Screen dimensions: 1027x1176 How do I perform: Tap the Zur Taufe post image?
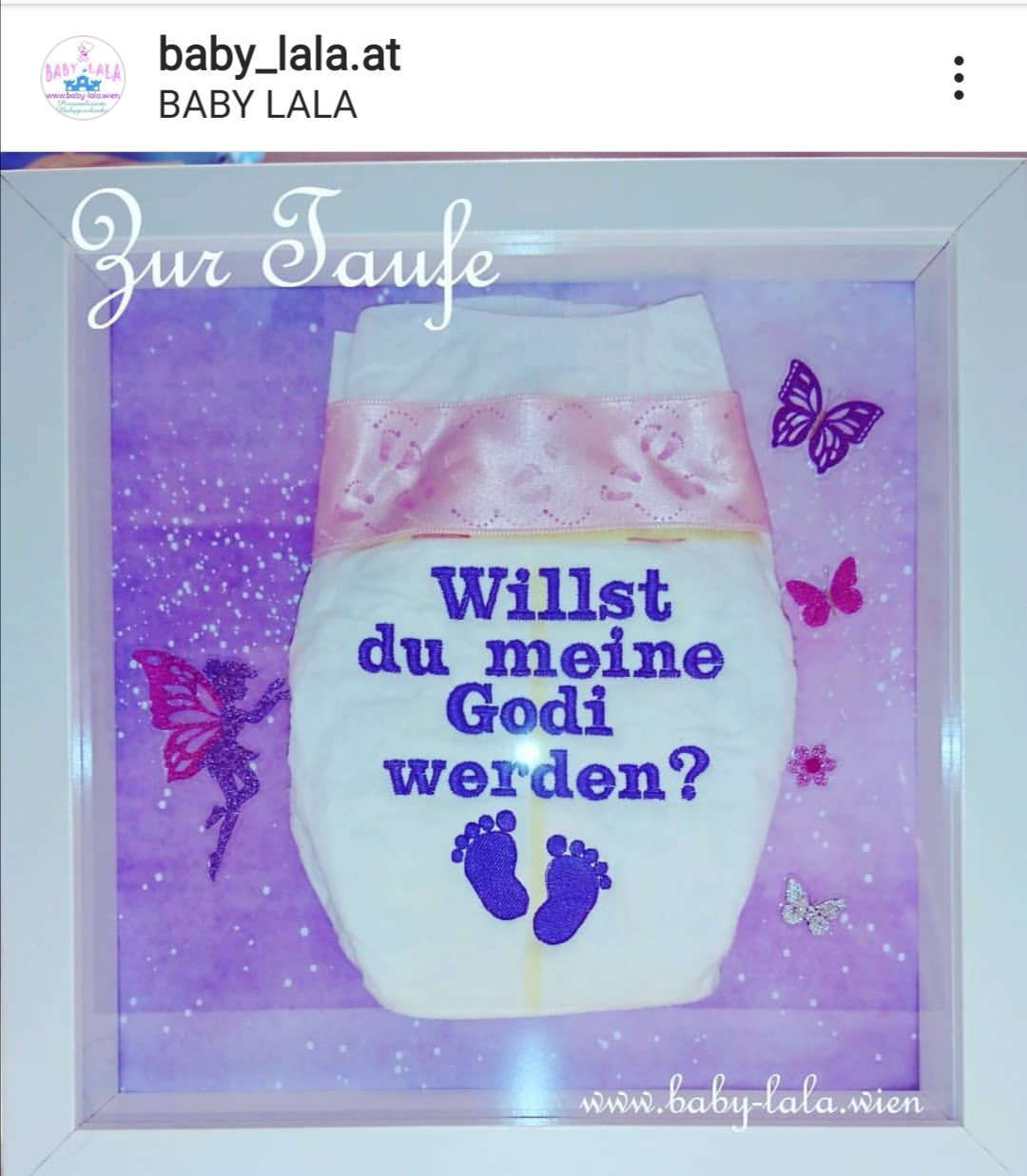coord(513,665)
